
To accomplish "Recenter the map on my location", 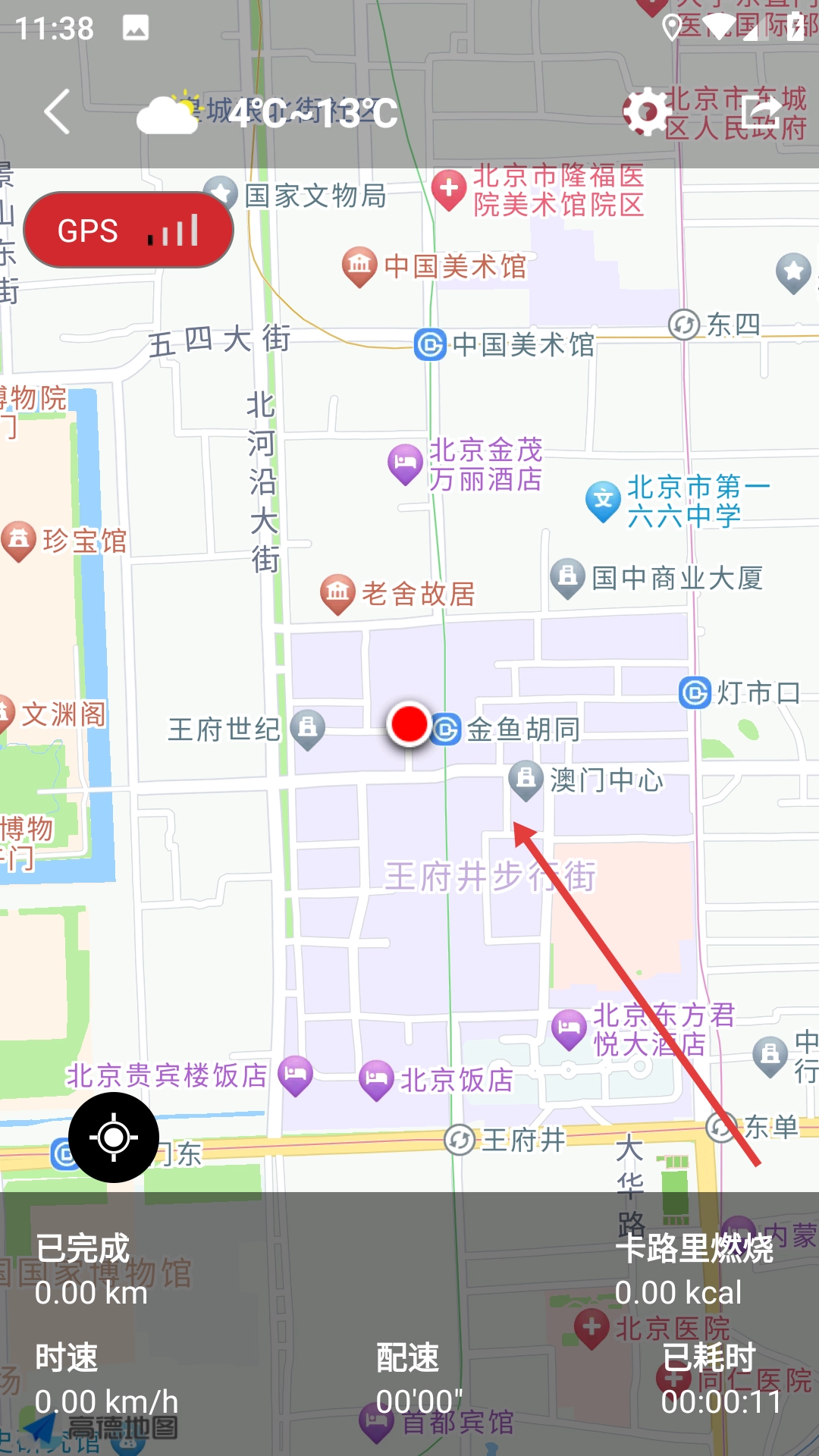I will [x=114, y=1137].
